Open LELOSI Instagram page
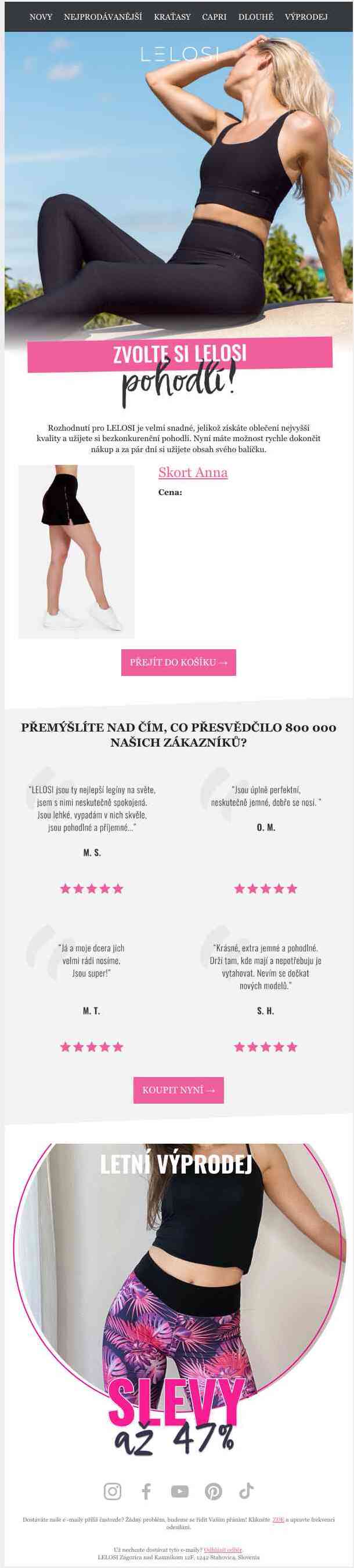The image size is (354, 1568). coord(112,1491)
